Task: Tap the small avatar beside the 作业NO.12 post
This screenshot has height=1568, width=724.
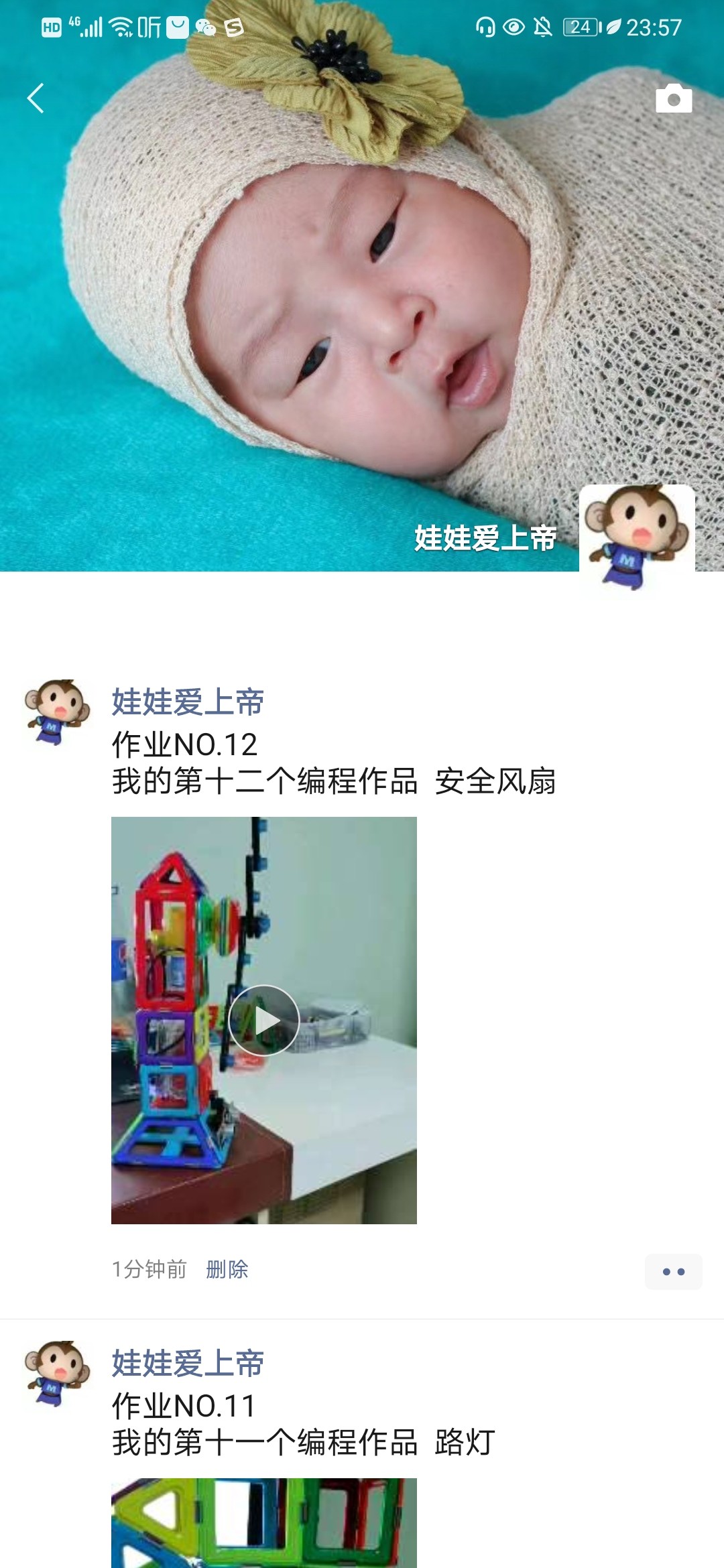Action: [57, 712]
